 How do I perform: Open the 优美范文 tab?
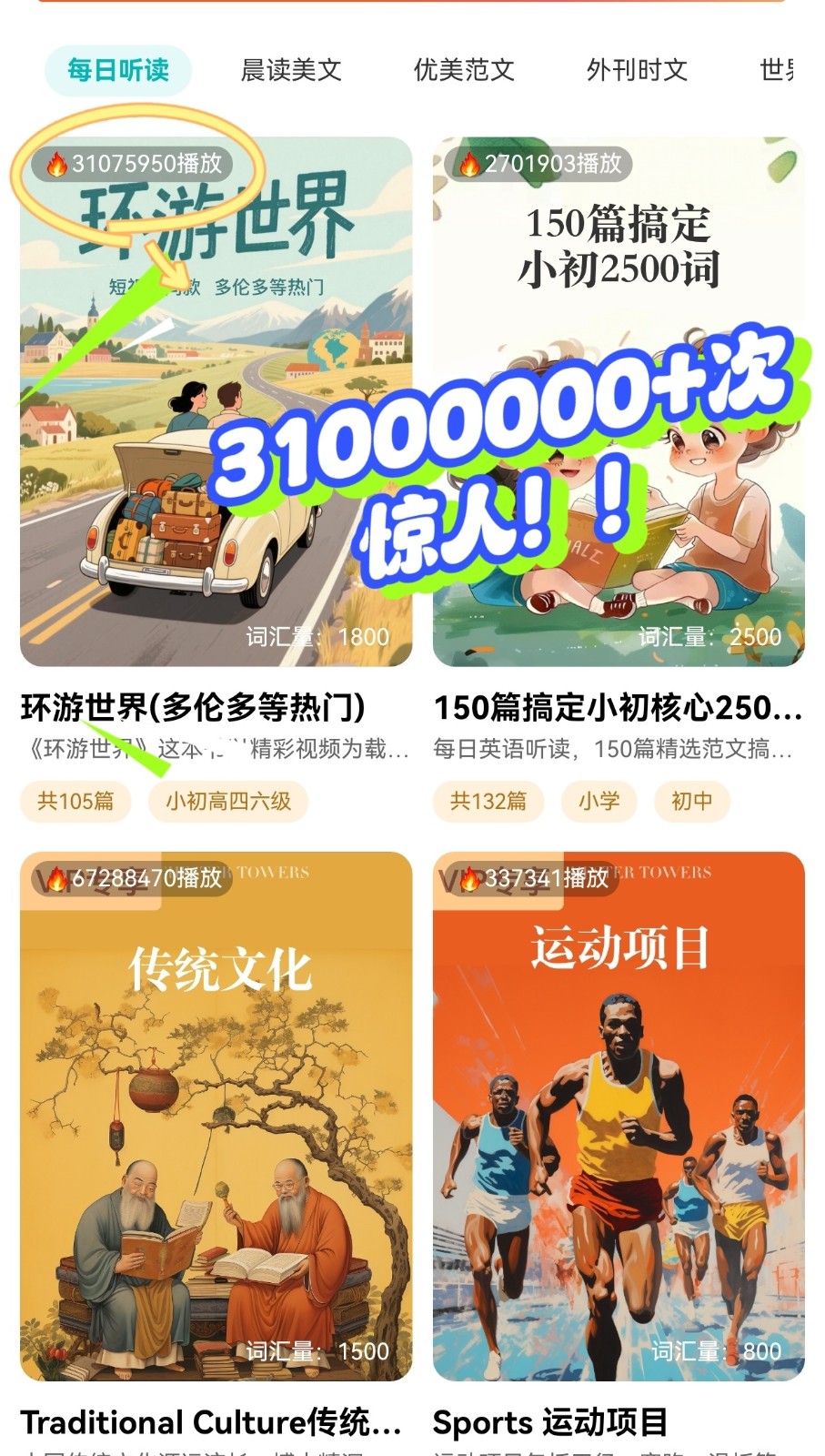[x=464, y=70]
